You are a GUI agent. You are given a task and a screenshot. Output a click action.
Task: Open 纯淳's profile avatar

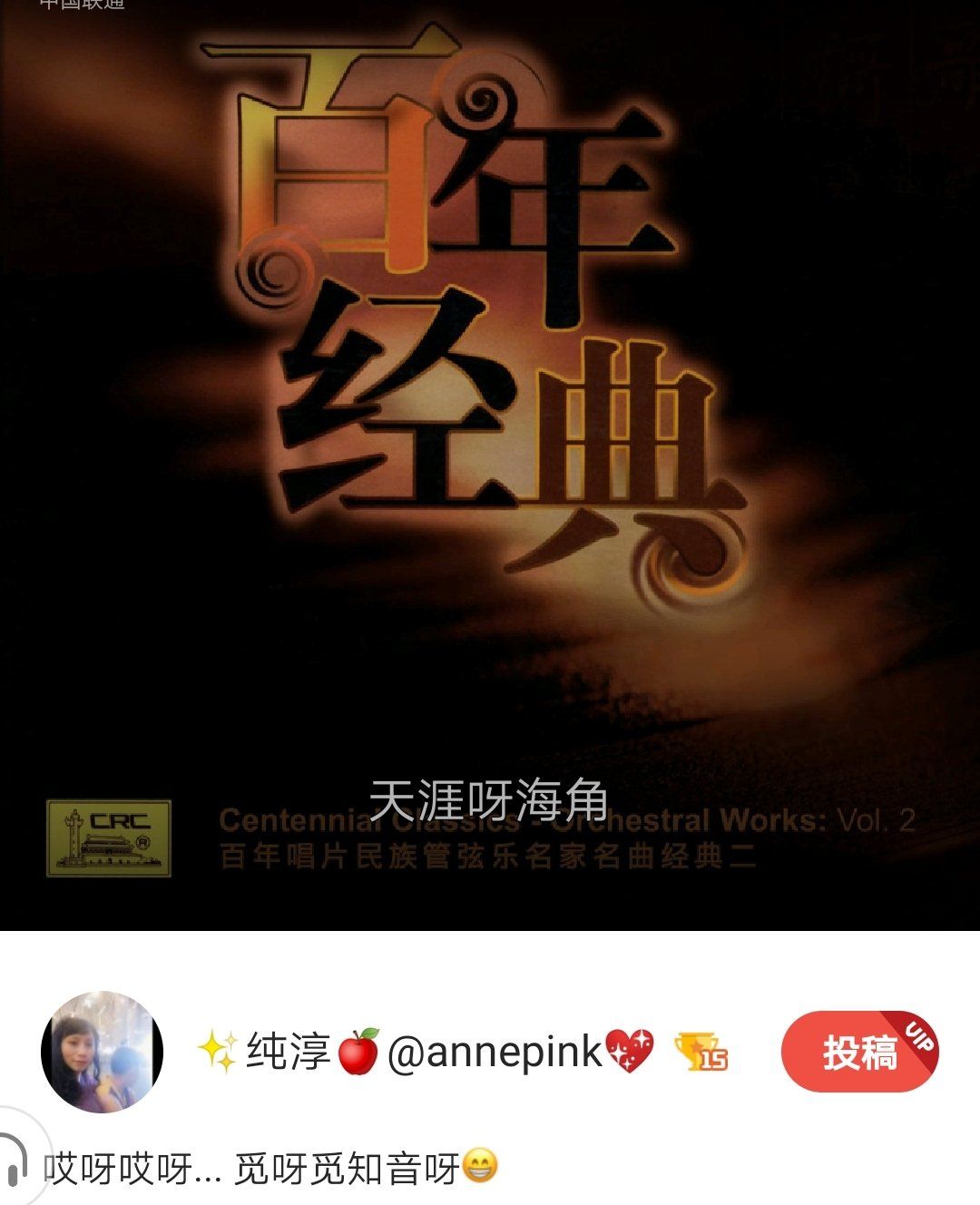102,1052
